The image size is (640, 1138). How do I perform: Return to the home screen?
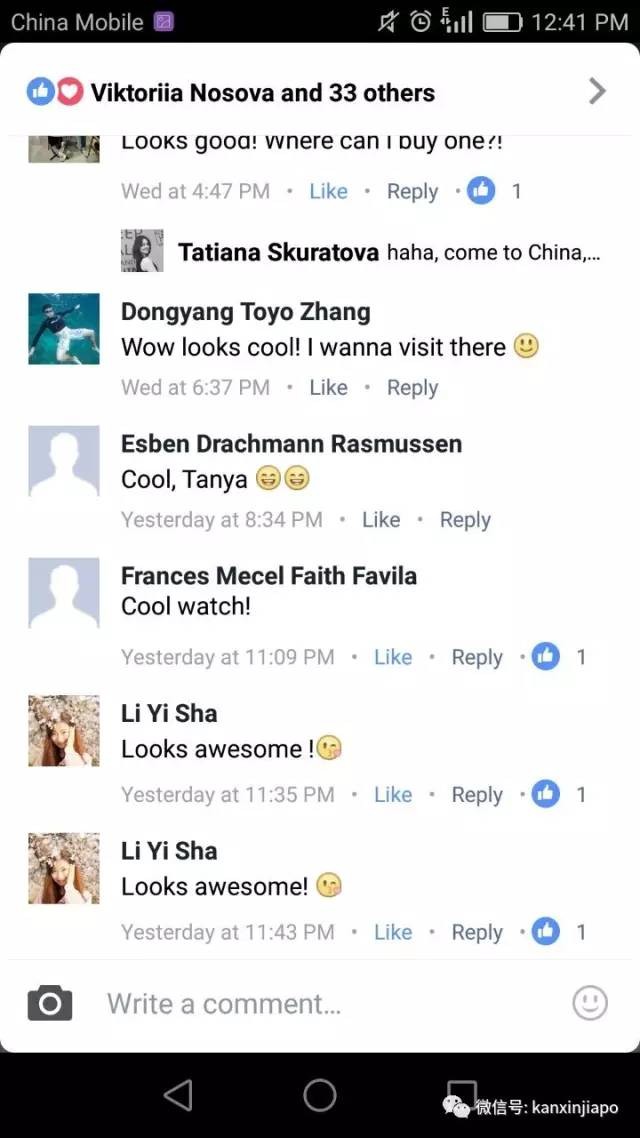pos(320,1095)
